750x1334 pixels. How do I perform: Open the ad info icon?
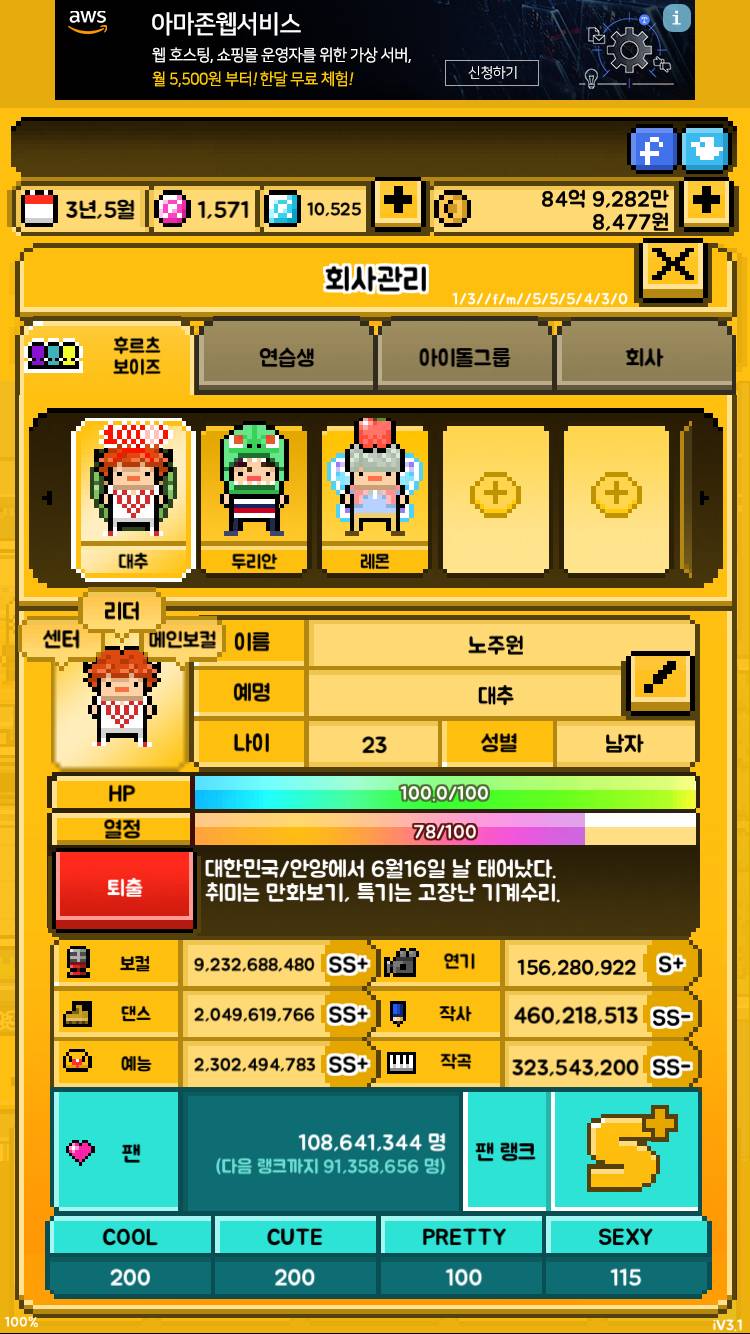(677, 18)
